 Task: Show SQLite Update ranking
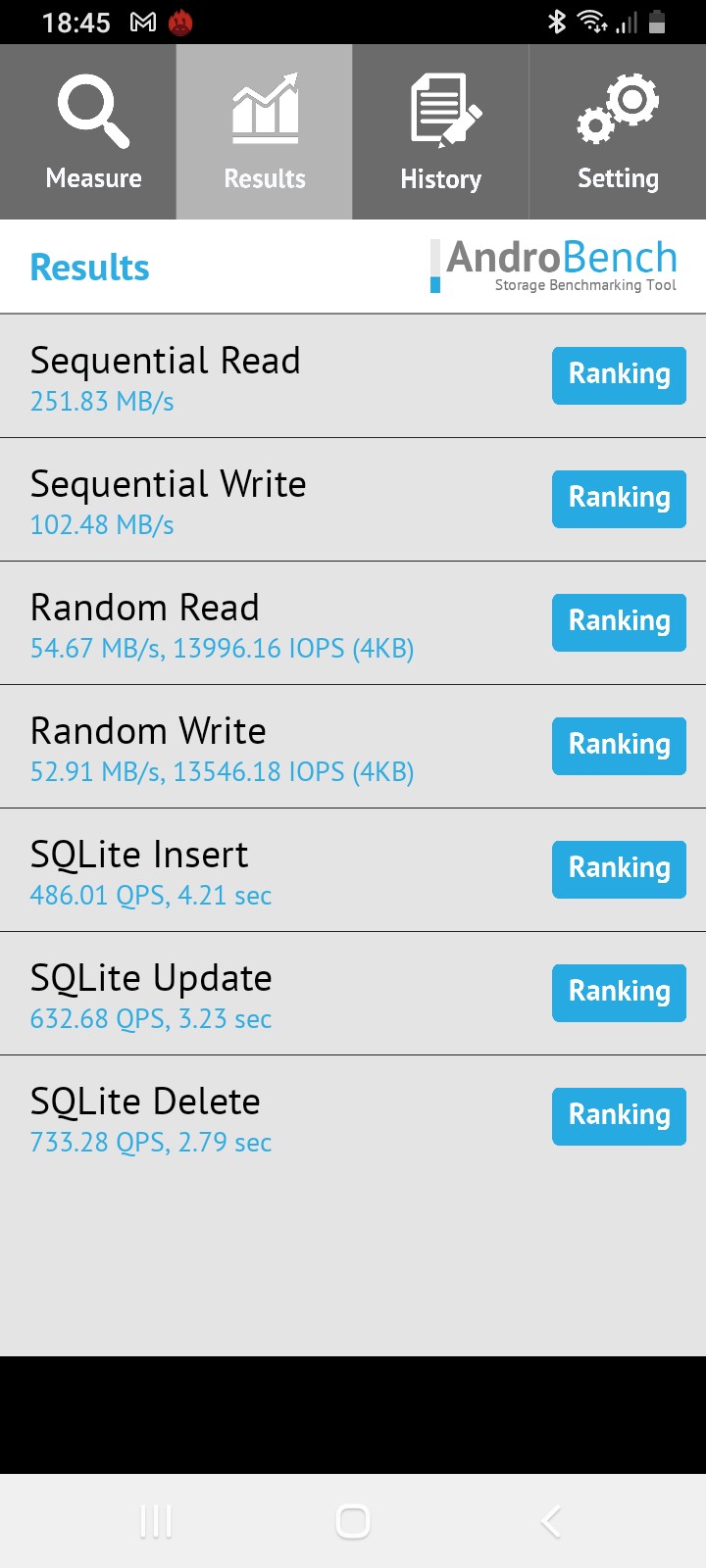(619, 993)
